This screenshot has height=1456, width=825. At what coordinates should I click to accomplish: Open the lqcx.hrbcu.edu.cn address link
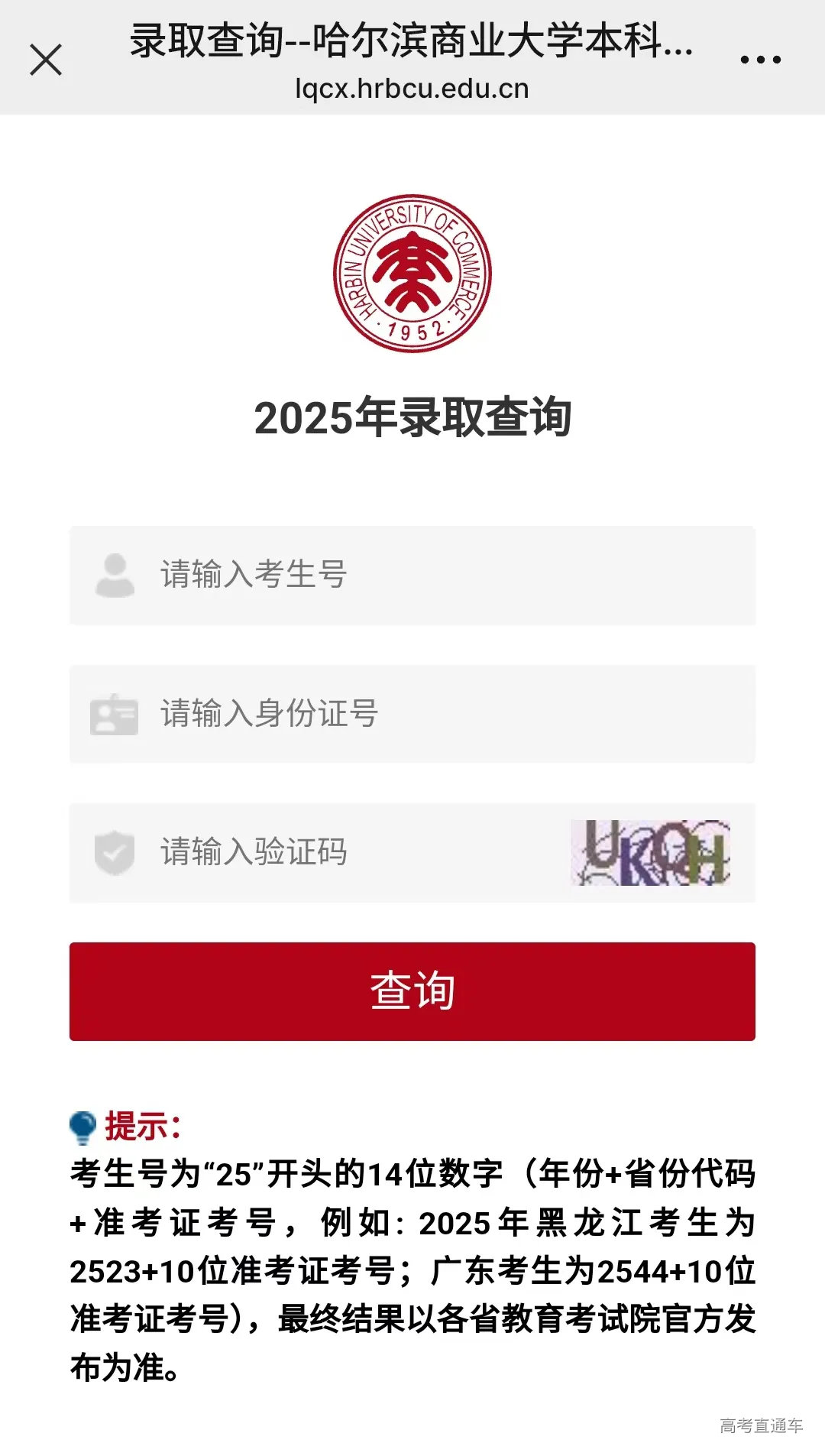pyautogui.click(x=412, y=89)
